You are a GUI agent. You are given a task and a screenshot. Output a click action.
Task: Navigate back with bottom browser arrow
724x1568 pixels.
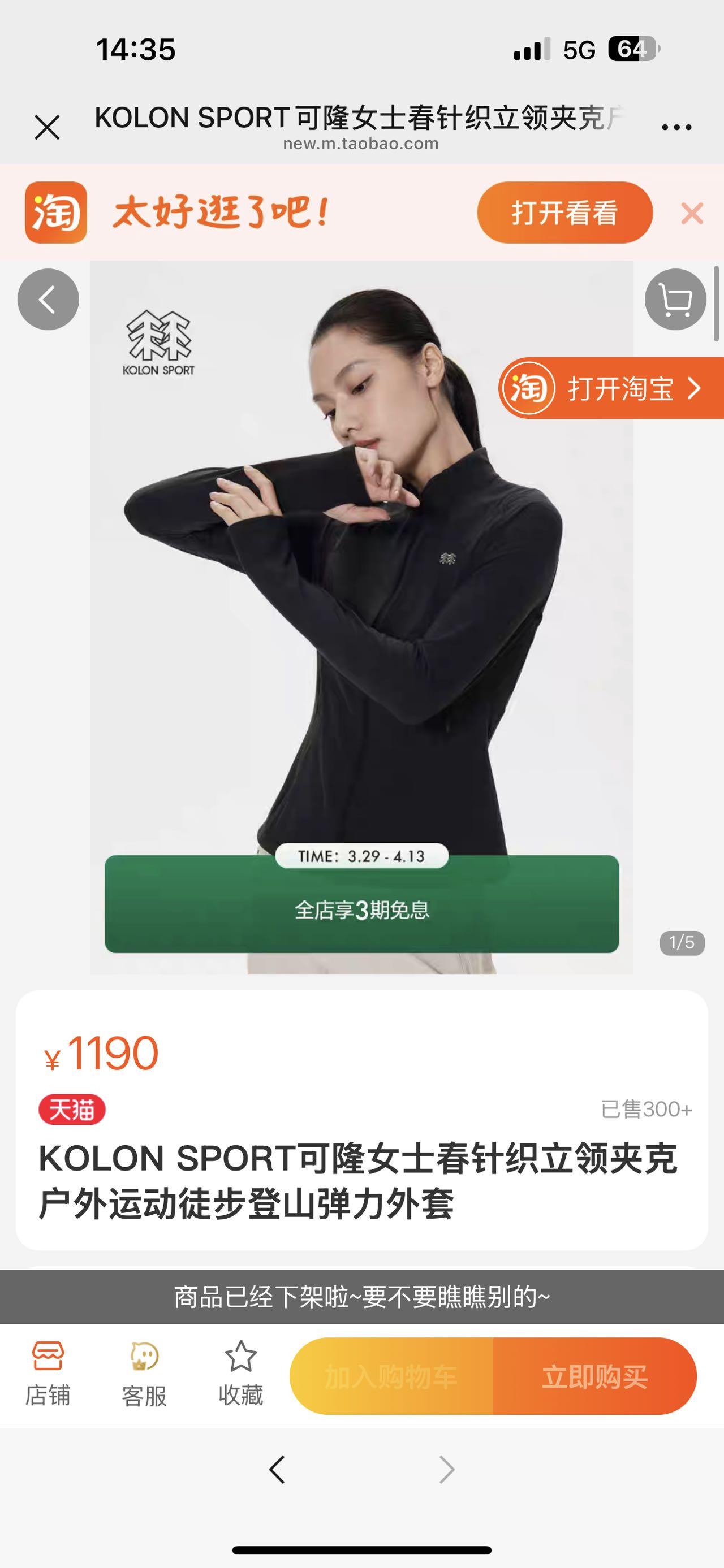pyautogui.click(x=277, y=1470)
